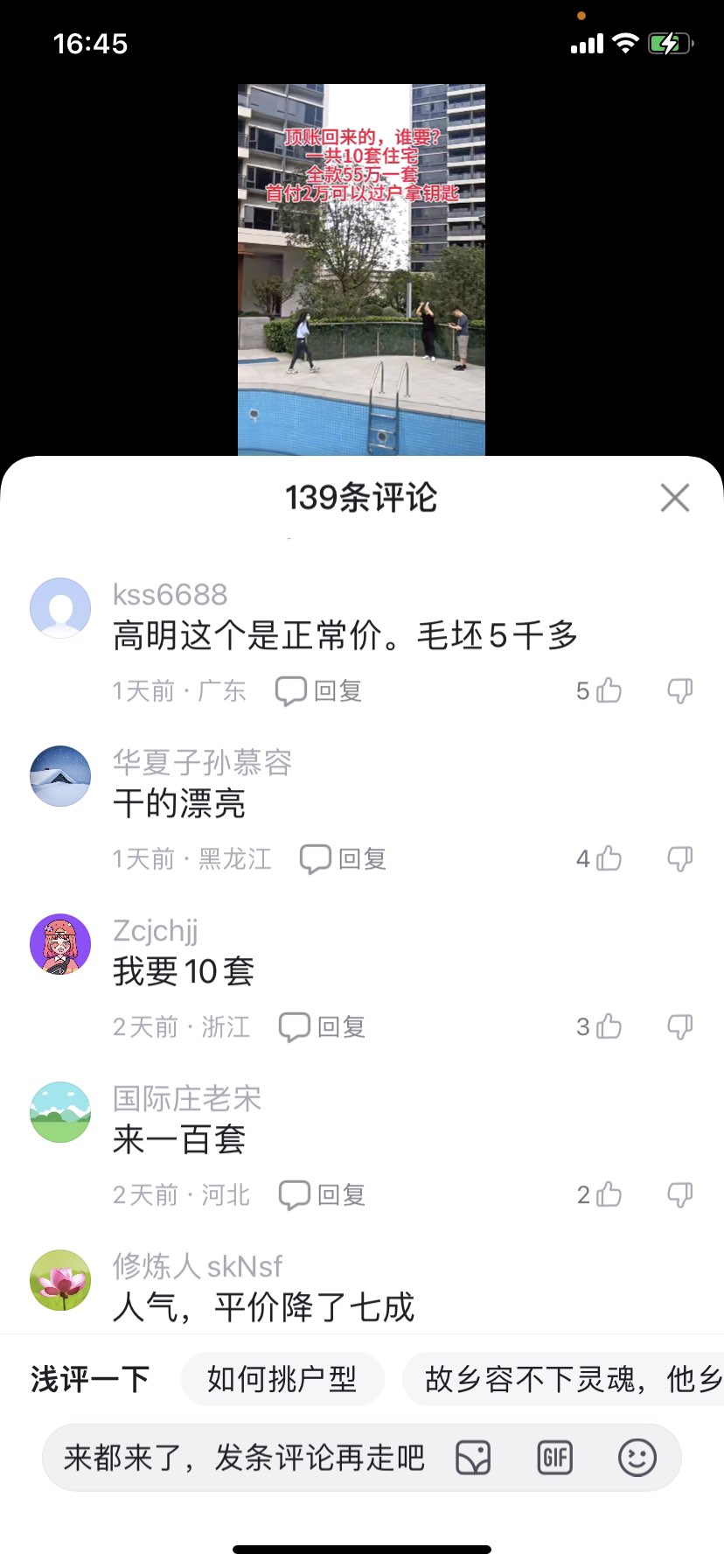Tap the Wi-Fi icon in the status bar
Viewport: 724px width, 1568px height.
click(x=626, y=42)
